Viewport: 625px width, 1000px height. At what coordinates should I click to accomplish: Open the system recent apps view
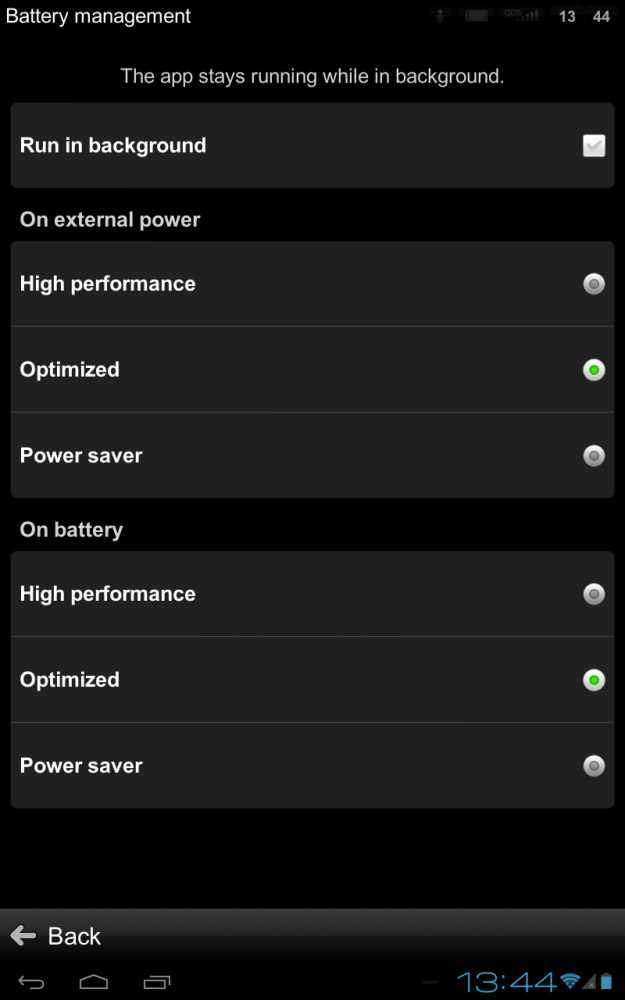(x=157, y=981)
